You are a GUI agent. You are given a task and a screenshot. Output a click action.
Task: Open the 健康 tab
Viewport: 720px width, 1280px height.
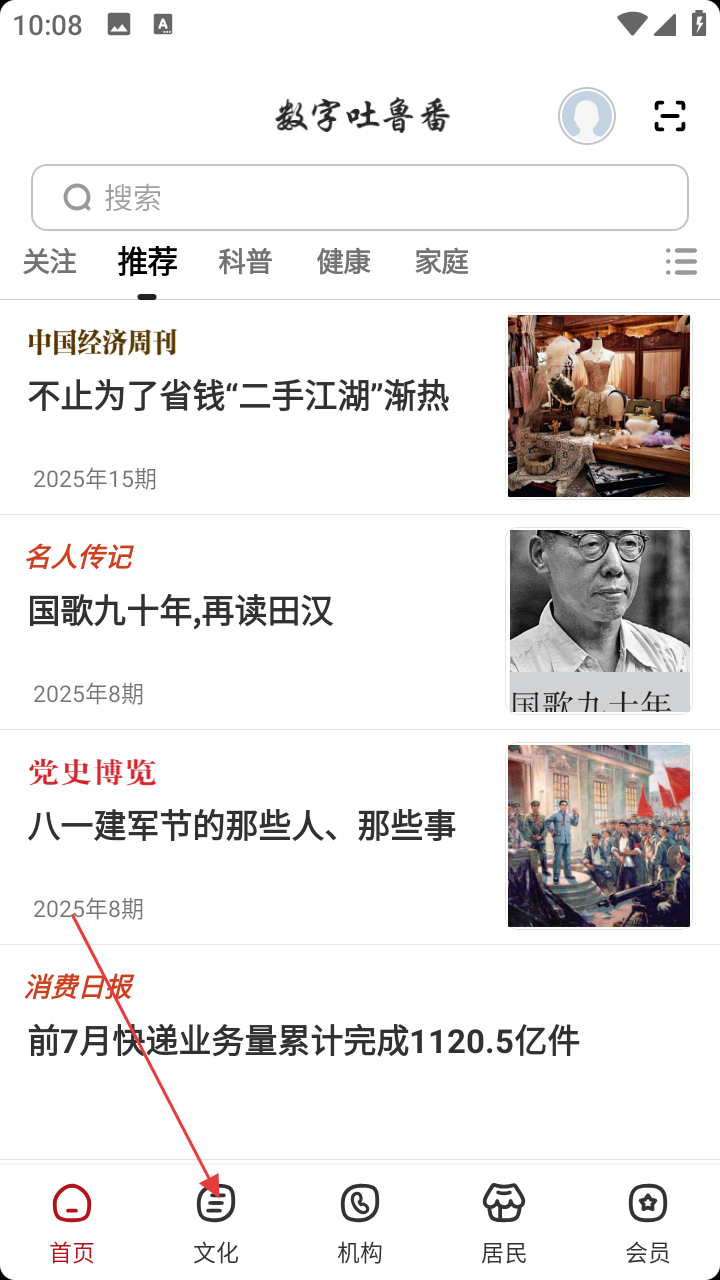pyautogui.click(x=343, y=262)
